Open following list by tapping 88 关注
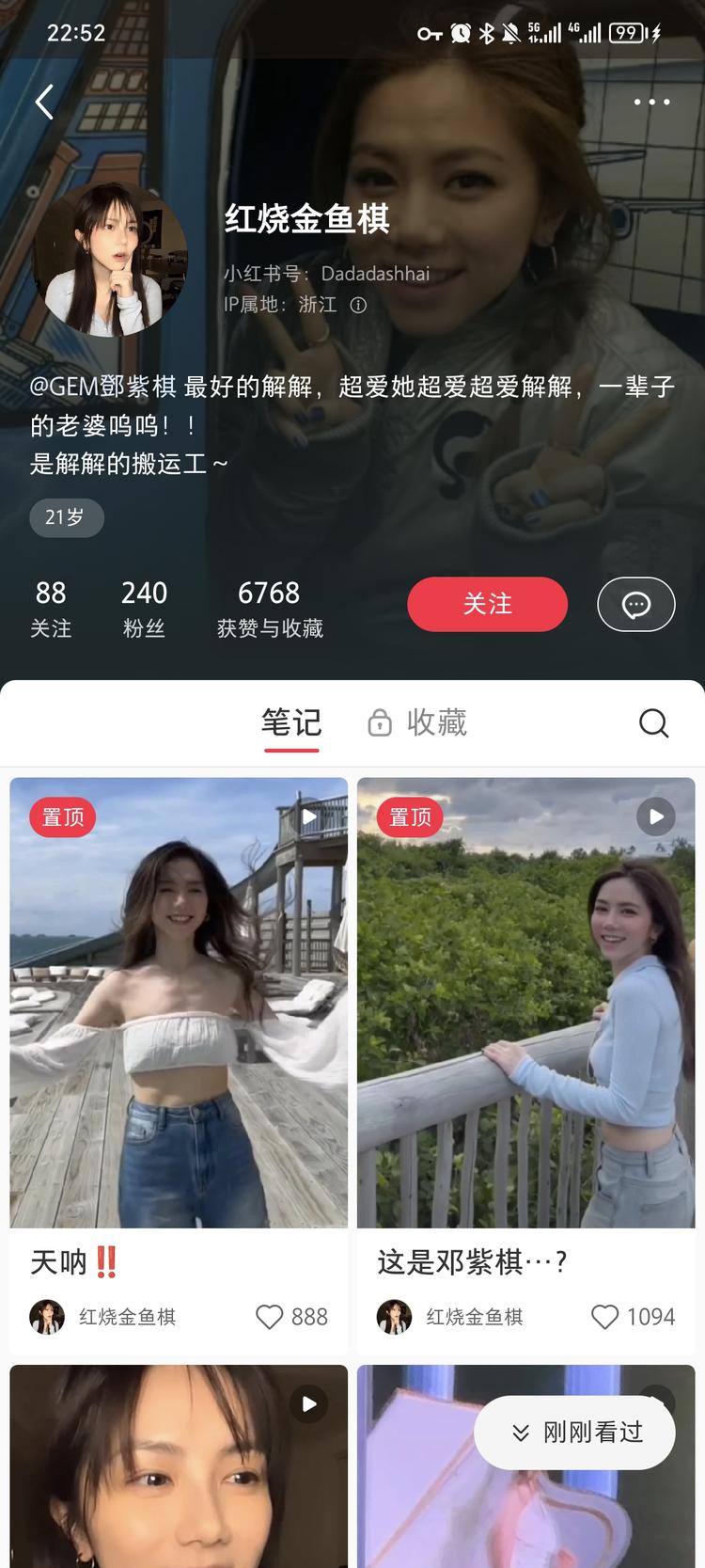 coord(52,607)
